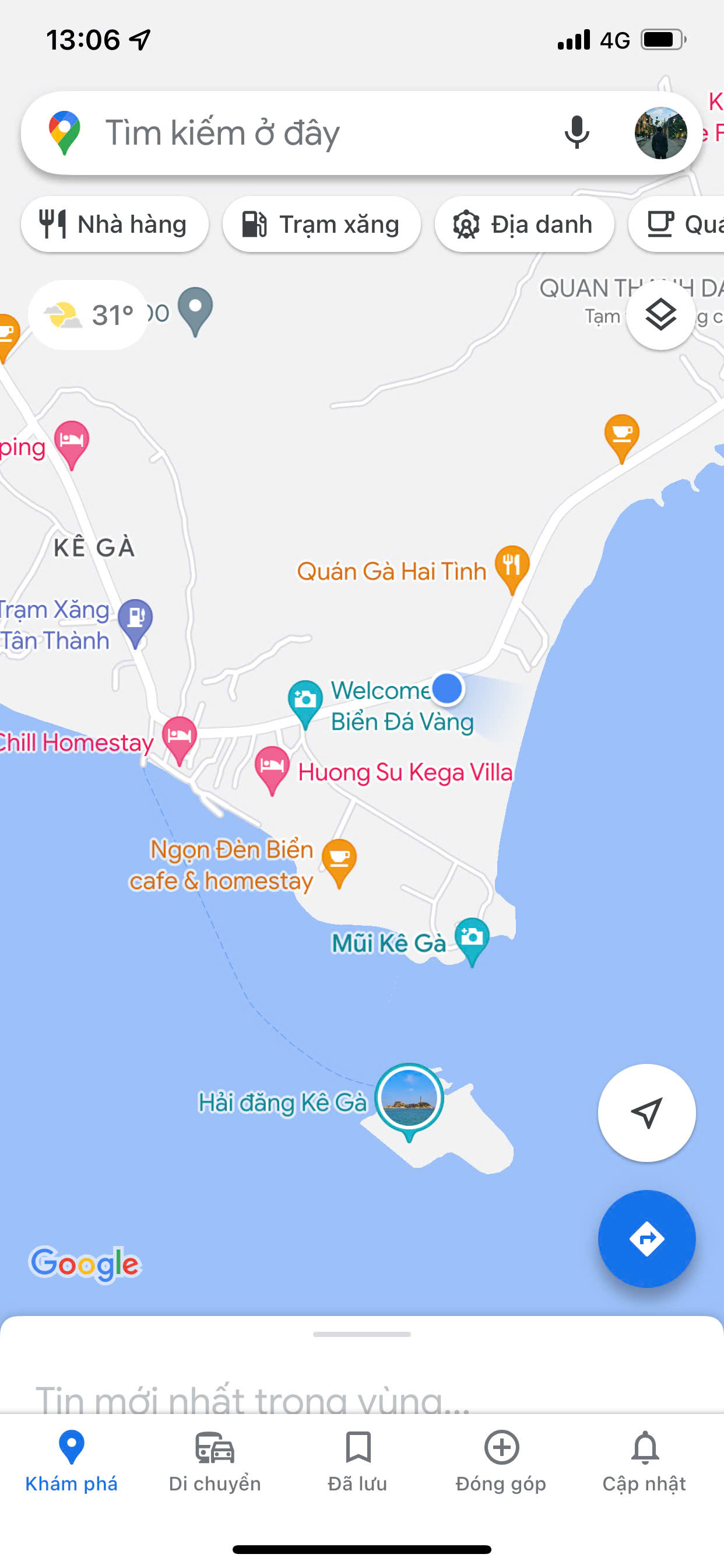Select the Trạm Xăng Tân Thành pin

click(135, 619)
